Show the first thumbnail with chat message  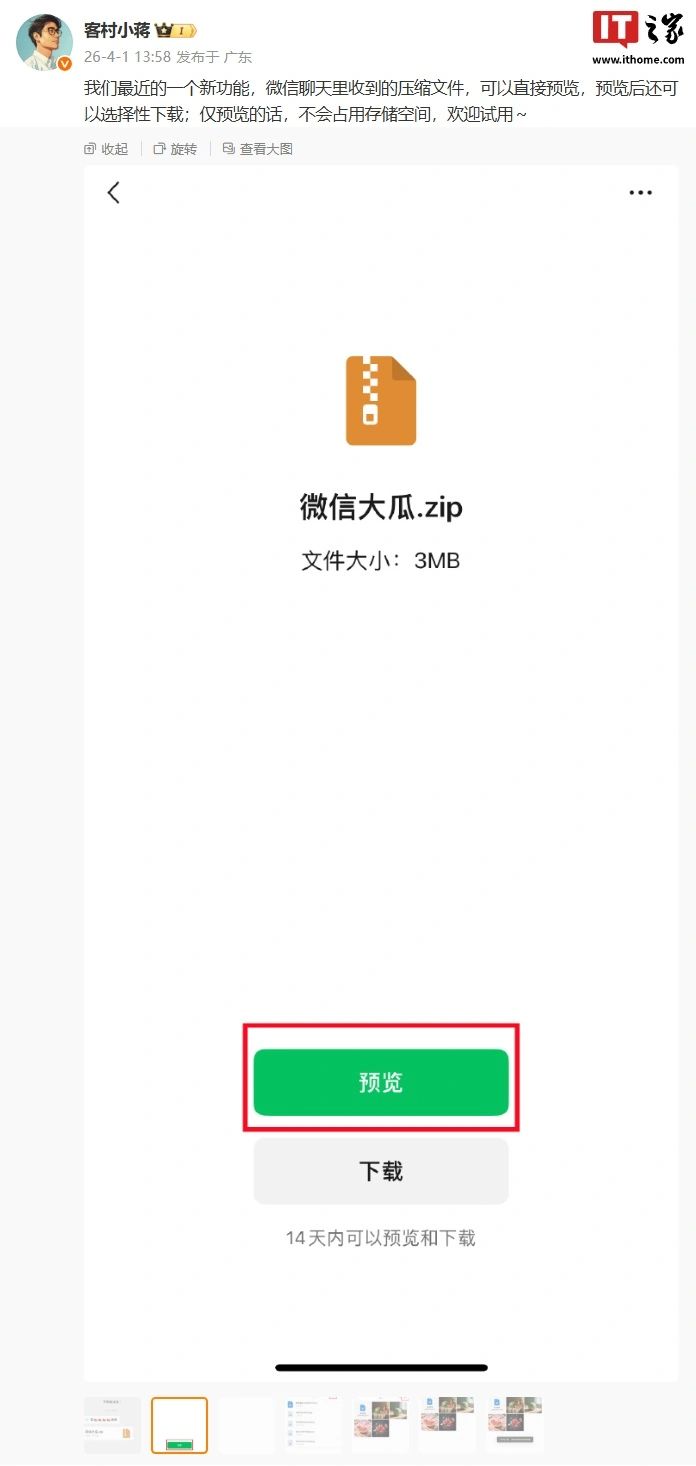click(112, 1425)
